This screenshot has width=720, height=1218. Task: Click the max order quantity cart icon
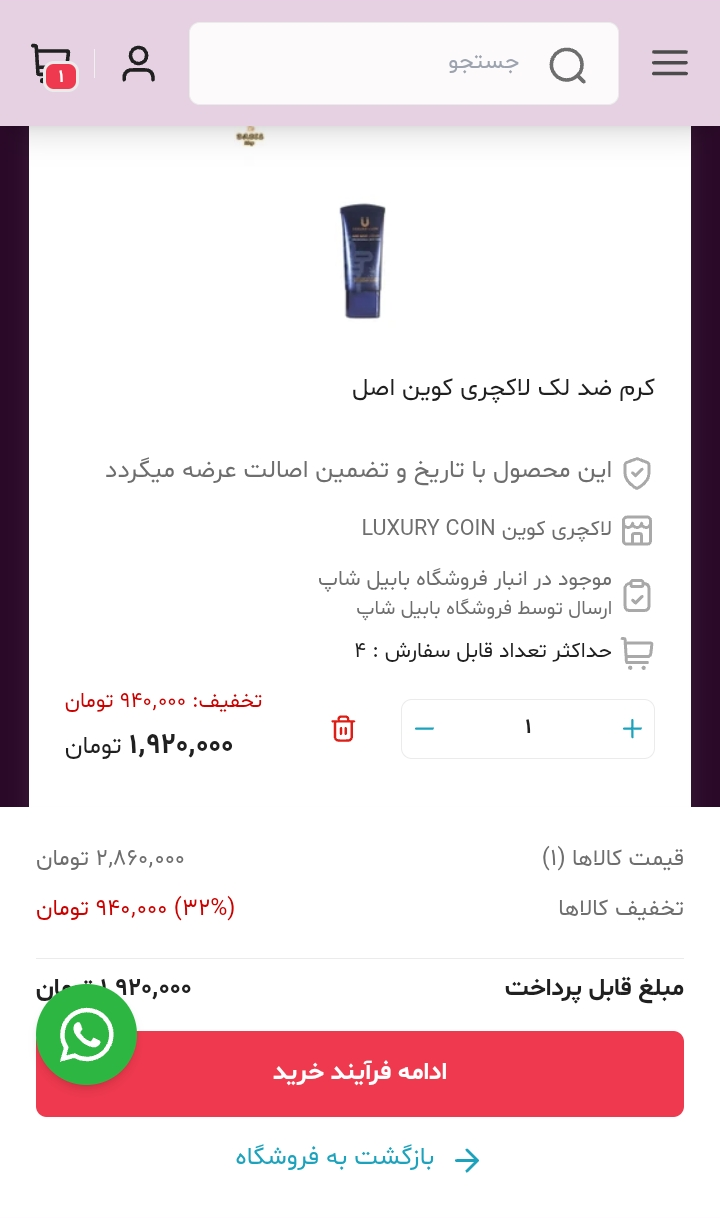[637, 652]
